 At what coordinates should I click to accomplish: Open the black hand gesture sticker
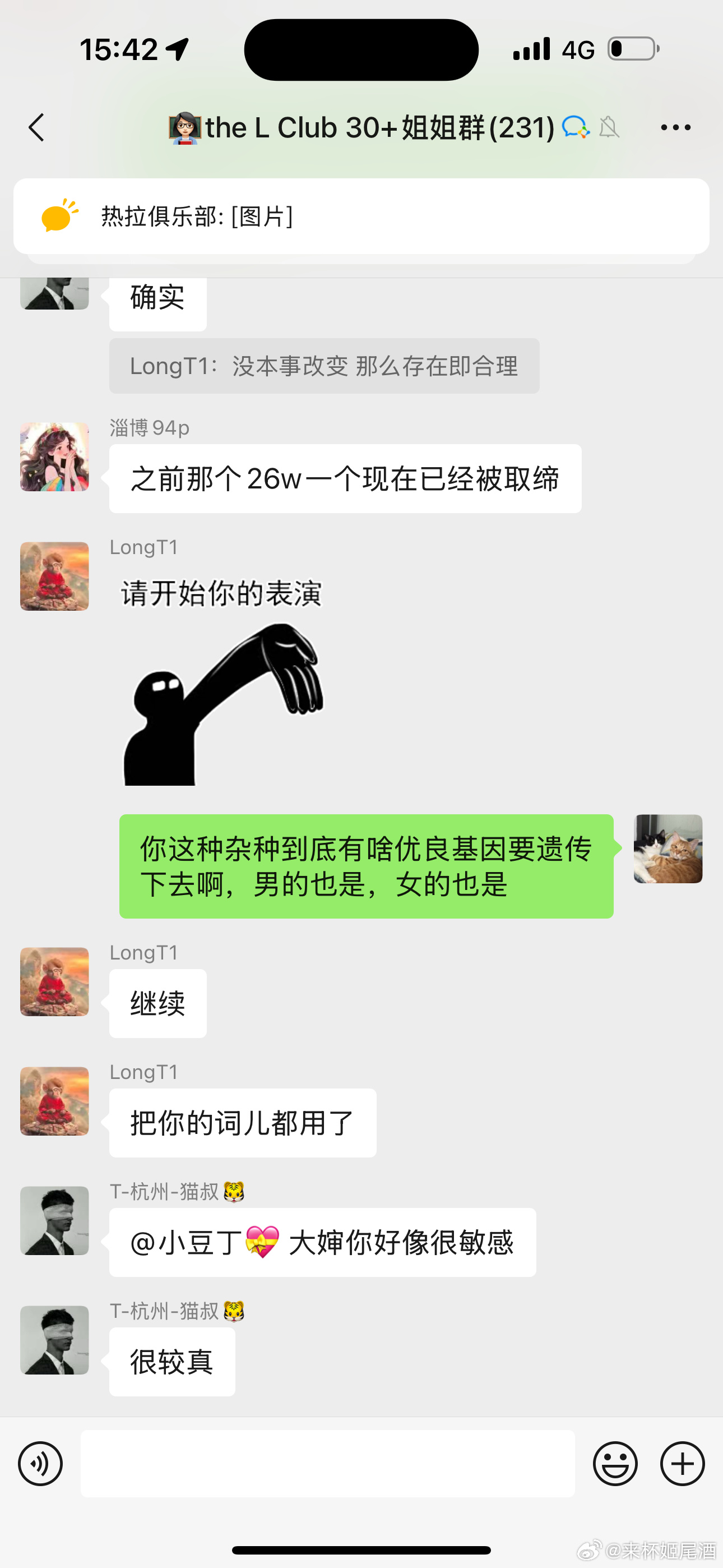[224, 704]
